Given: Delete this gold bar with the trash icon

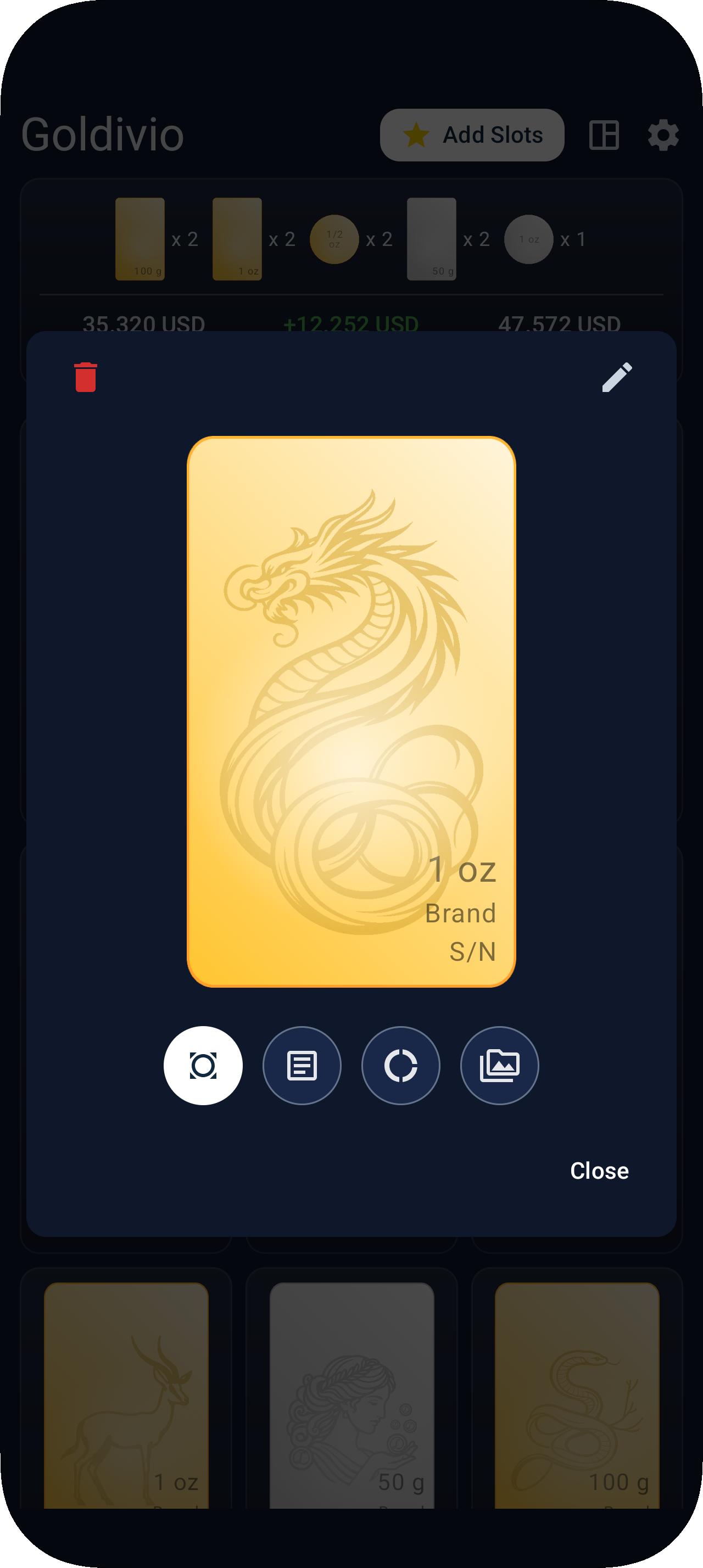Looking at the screenshot, I should point(85,377).
